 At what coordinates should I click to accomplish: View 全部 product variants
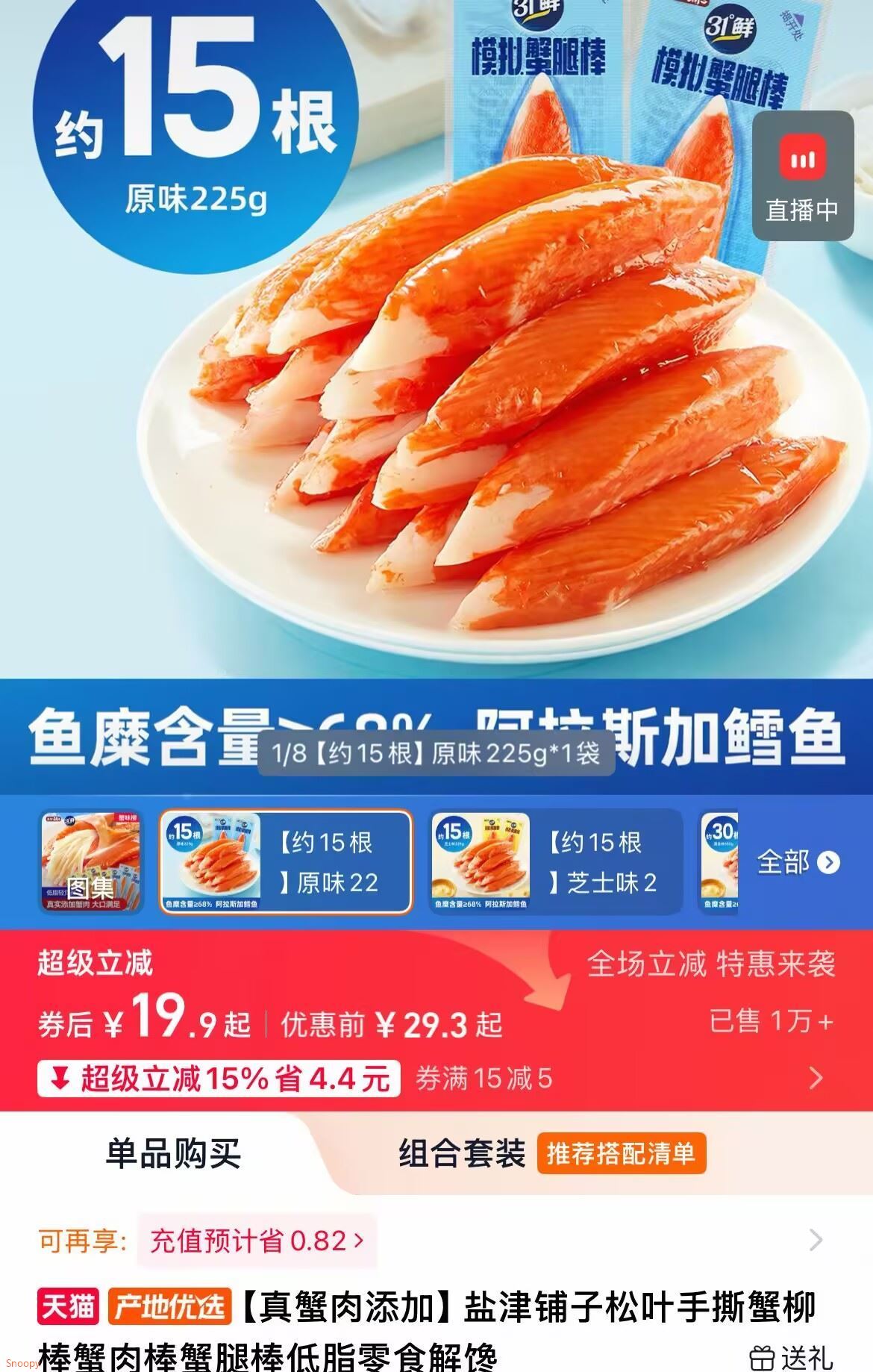797,862
